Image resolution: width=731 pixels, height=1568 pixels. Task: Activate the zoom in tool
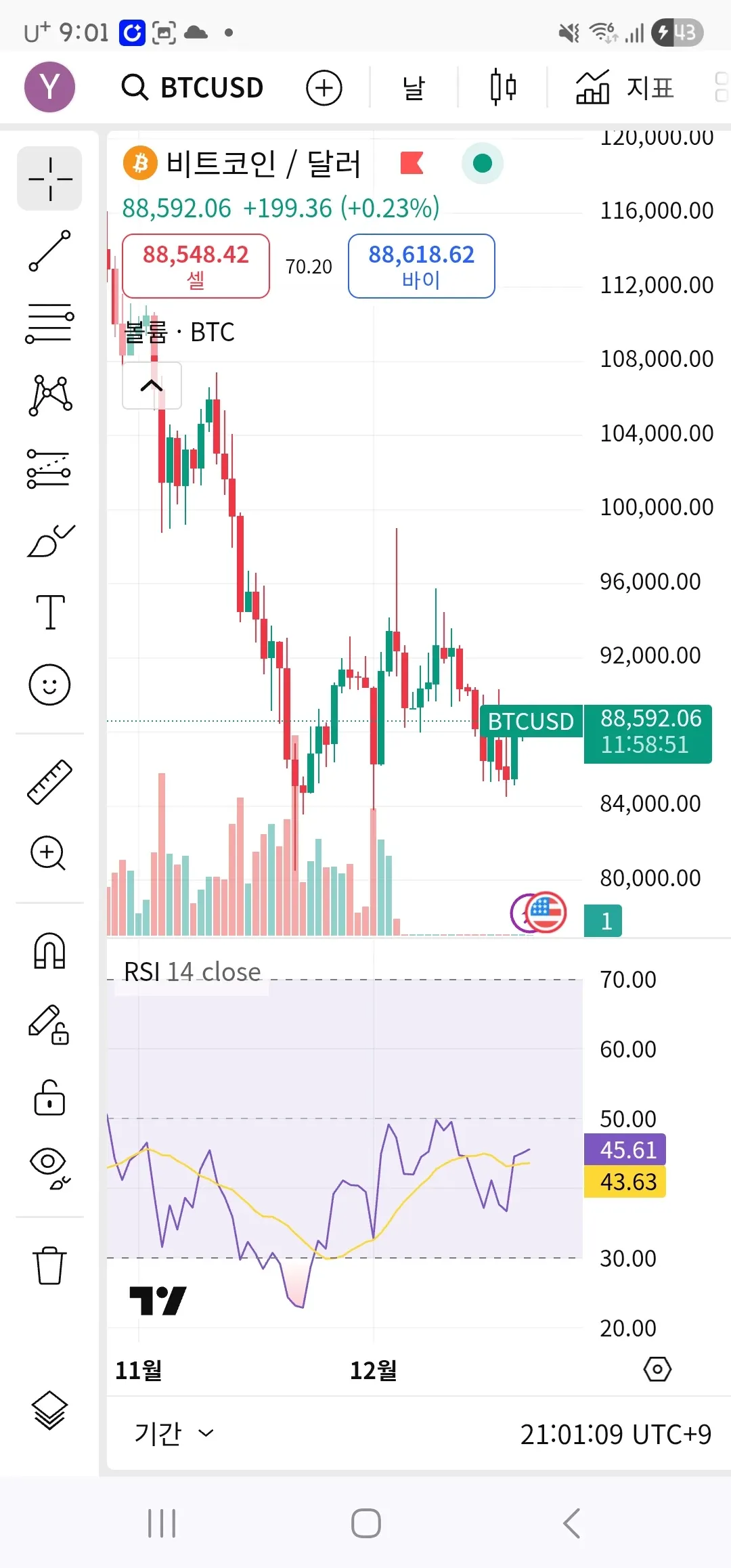(x=49, y=853)
